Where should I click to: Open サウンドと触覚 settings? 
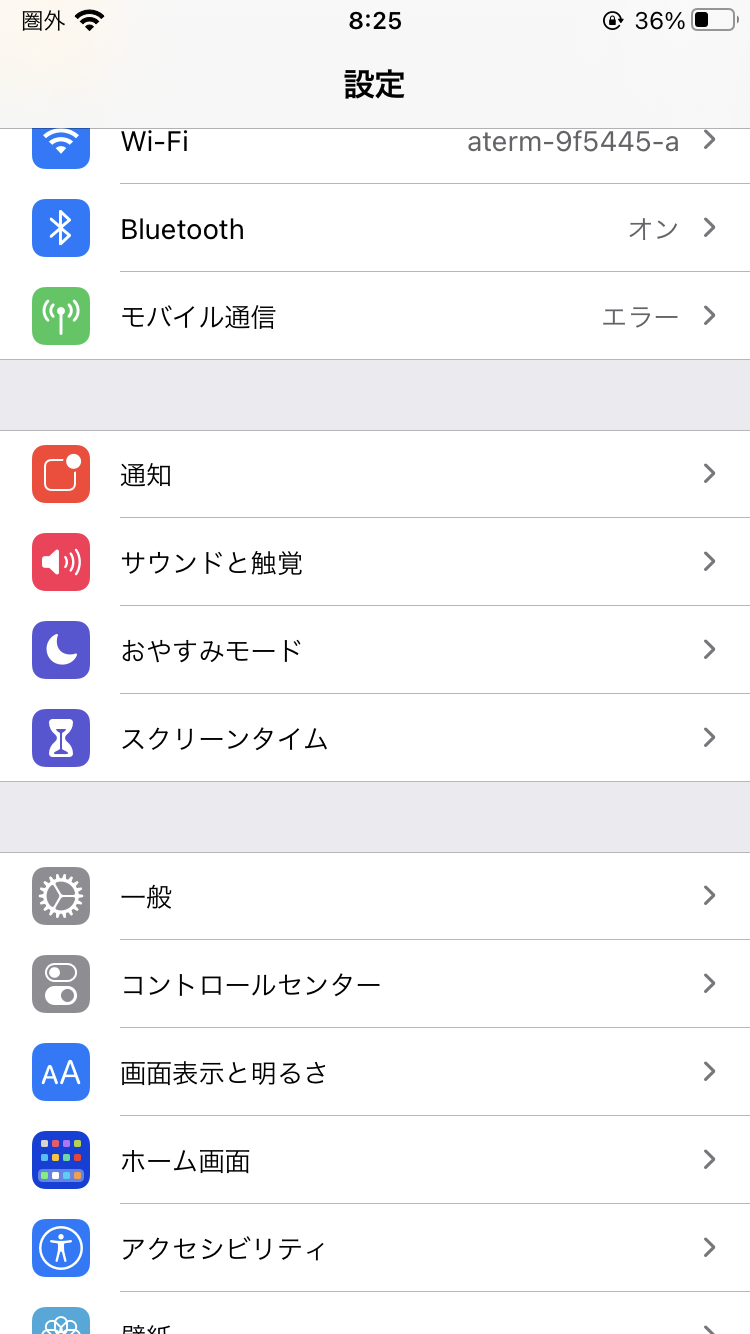click(375, 562)
